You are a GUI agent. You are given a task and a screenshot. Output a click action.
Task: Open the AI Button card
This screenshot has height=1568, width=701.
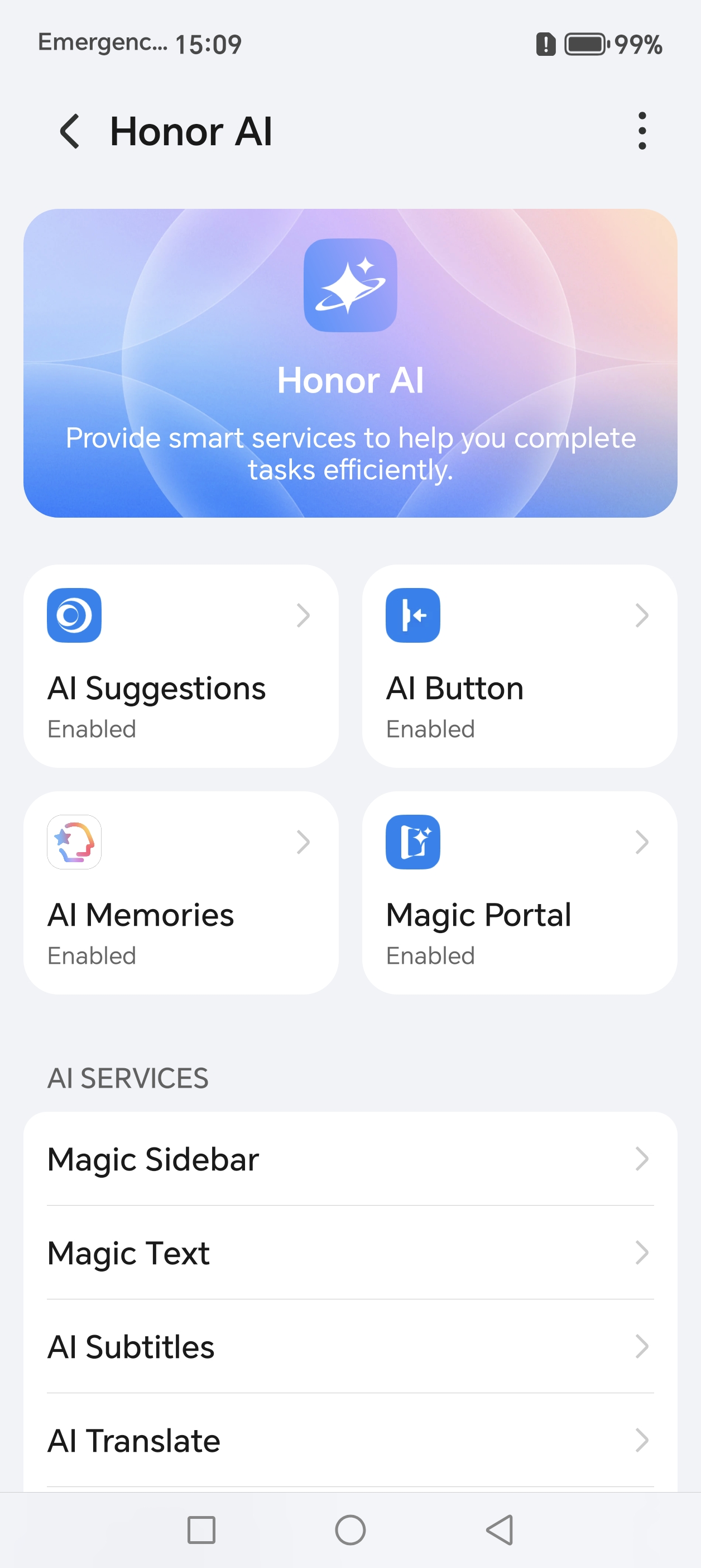pos(519,665)
